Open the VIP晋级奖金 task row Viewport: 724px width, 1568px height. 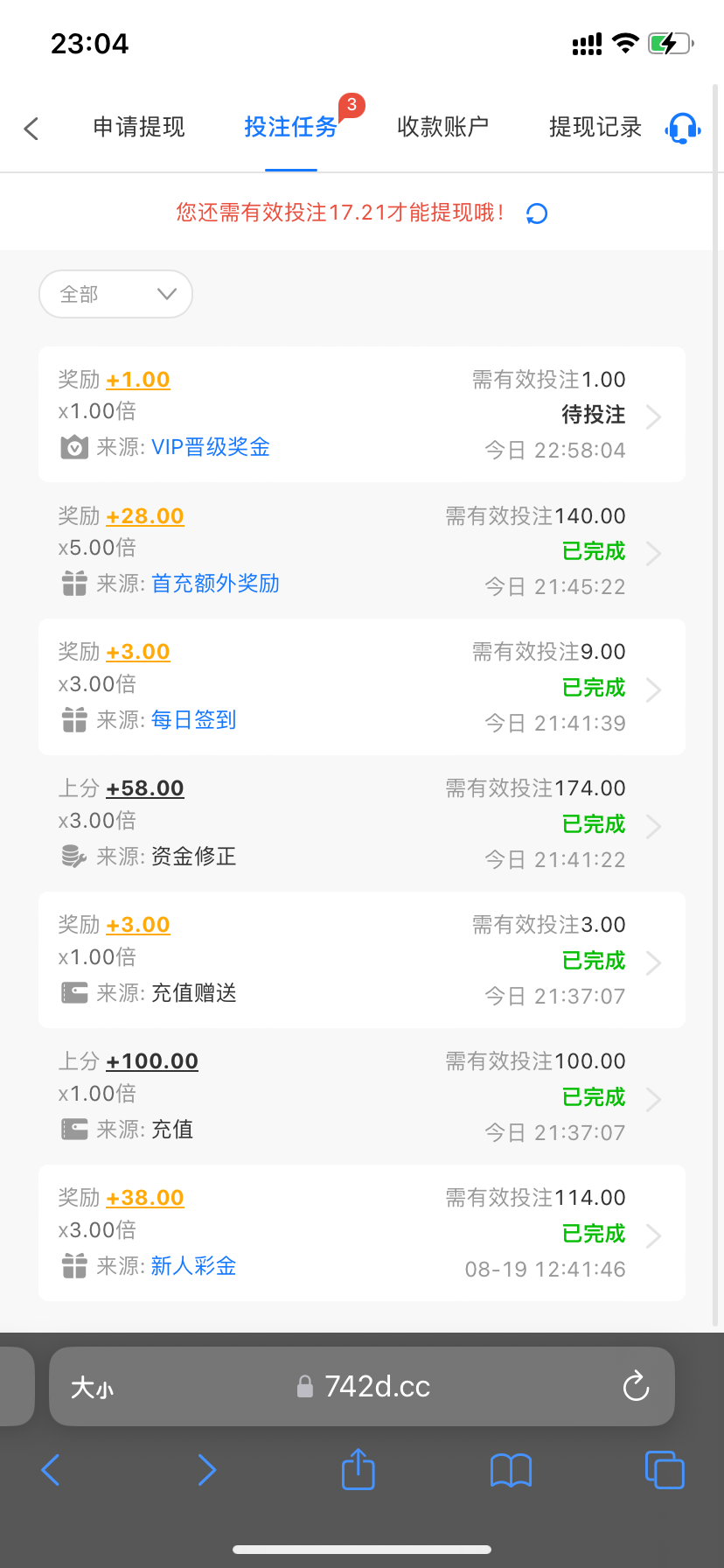click(361, 415)
